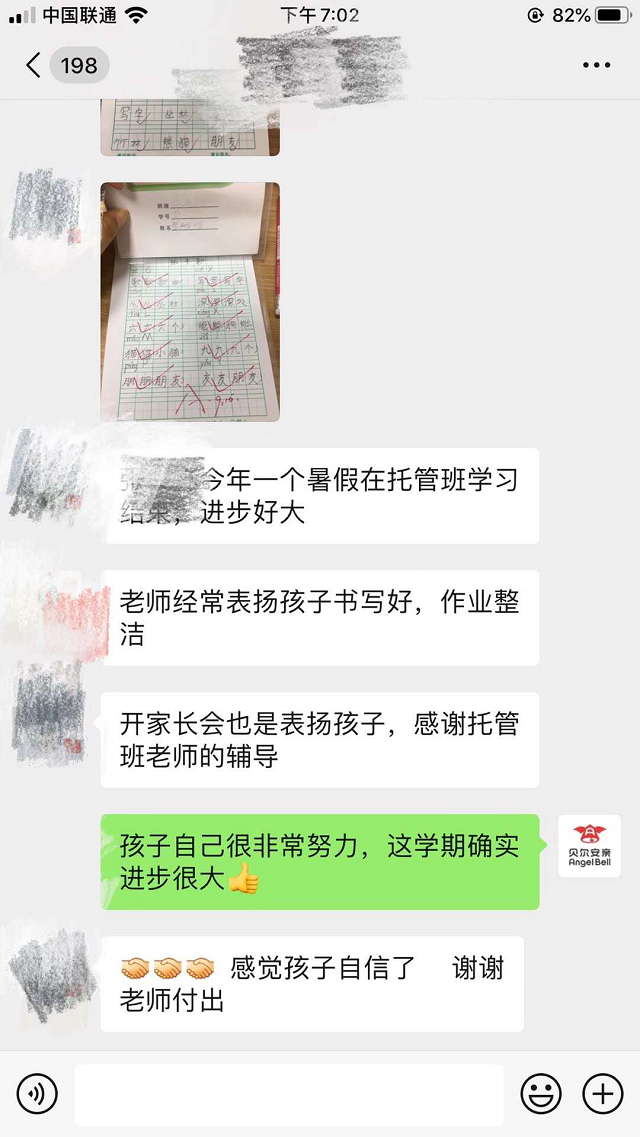Open the Angel Bell avatar profile
Image resolution: width=640 pixels, height=1137 pixels.
[x=589, y=846]
